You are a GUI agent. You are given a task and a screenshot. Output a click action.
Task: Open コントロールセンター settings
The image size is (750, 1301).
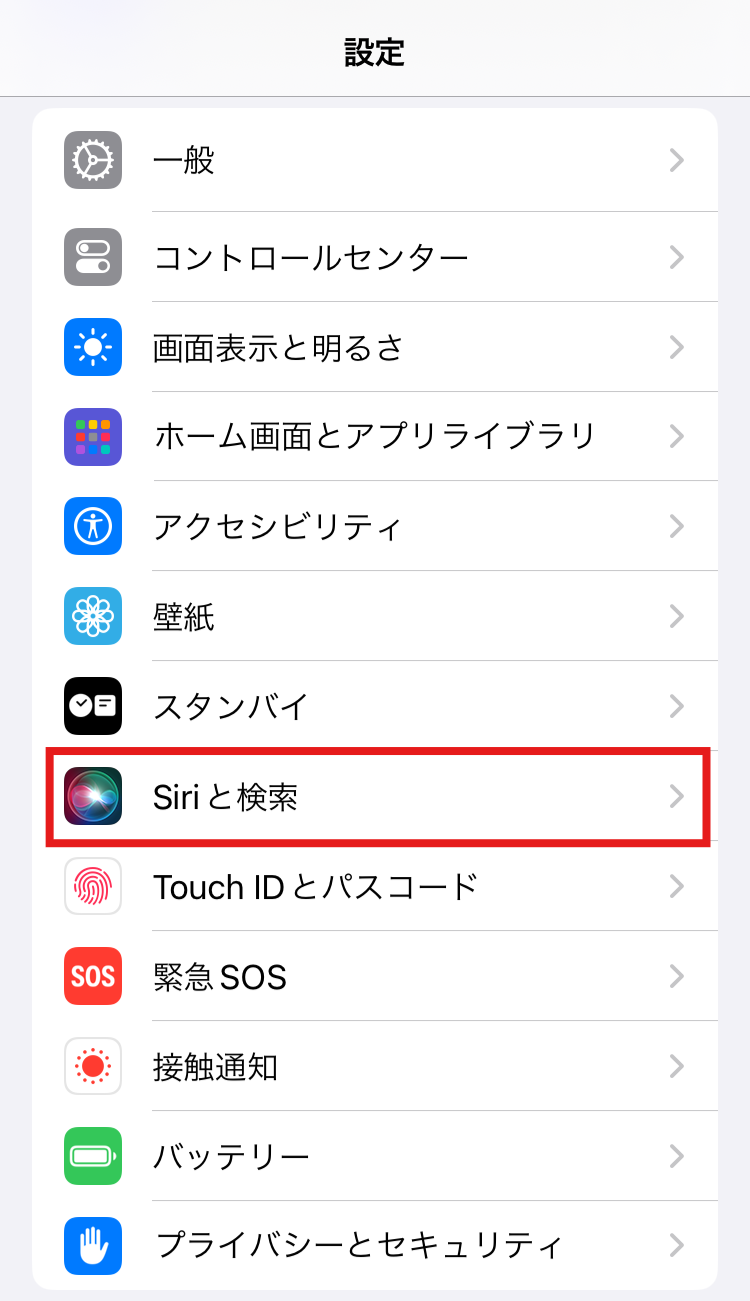[375, 258]
